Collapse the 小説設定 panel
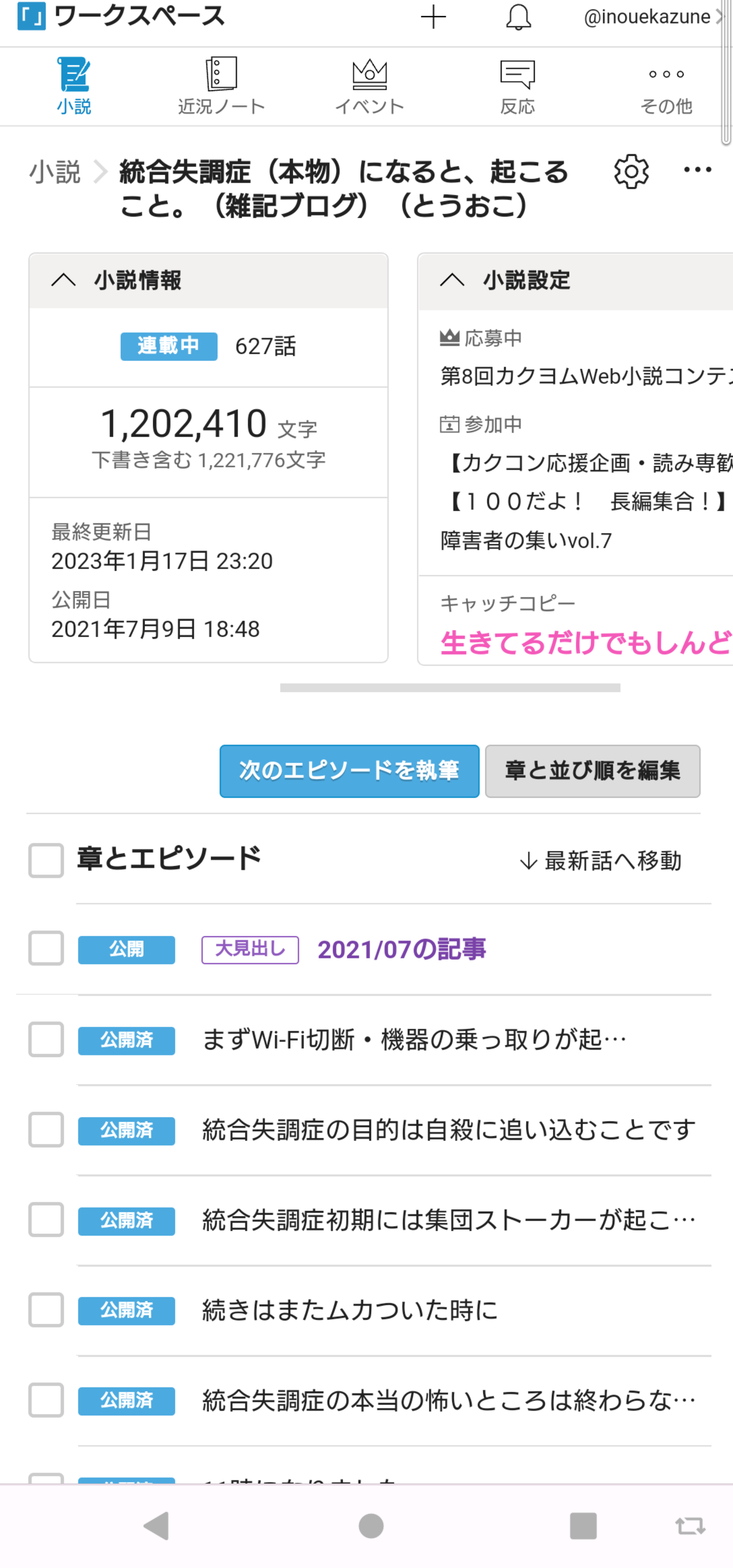The image size is (733, 1568). coord(452,281)
